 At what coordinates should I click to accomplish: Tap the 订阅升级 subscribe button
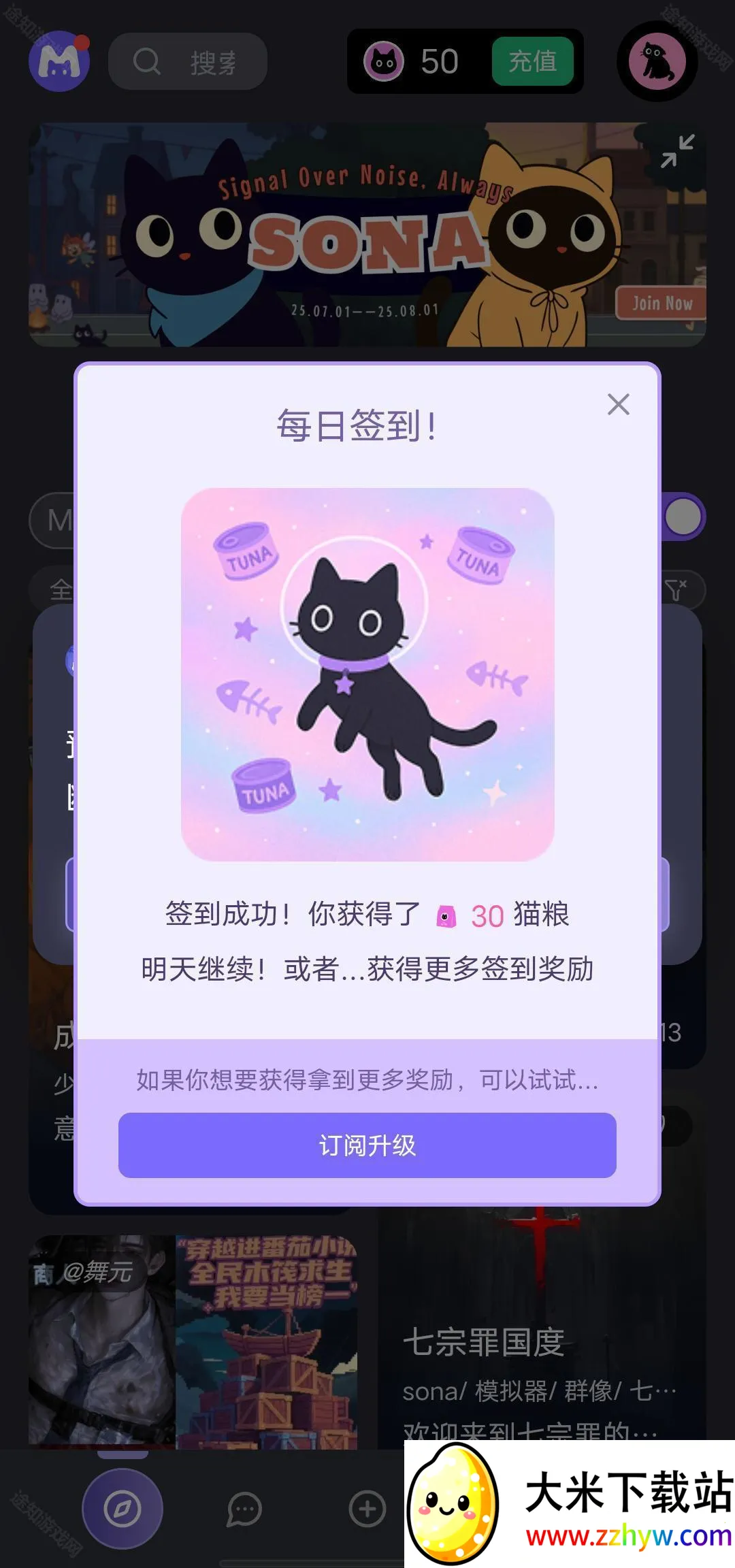click(367, 1145)
